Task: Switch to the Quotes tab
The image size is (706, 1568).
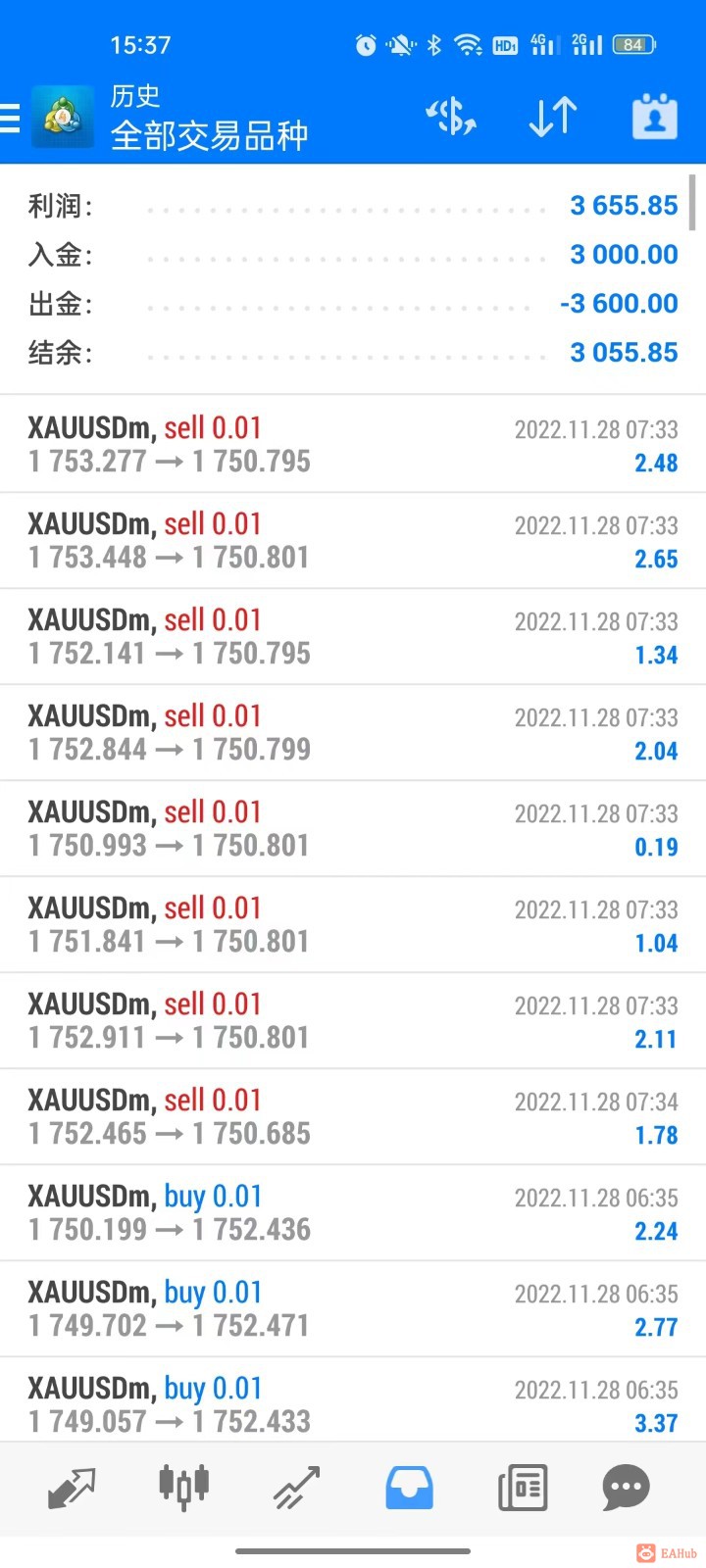Action: pyautogui.click(x=72, y=1488)
